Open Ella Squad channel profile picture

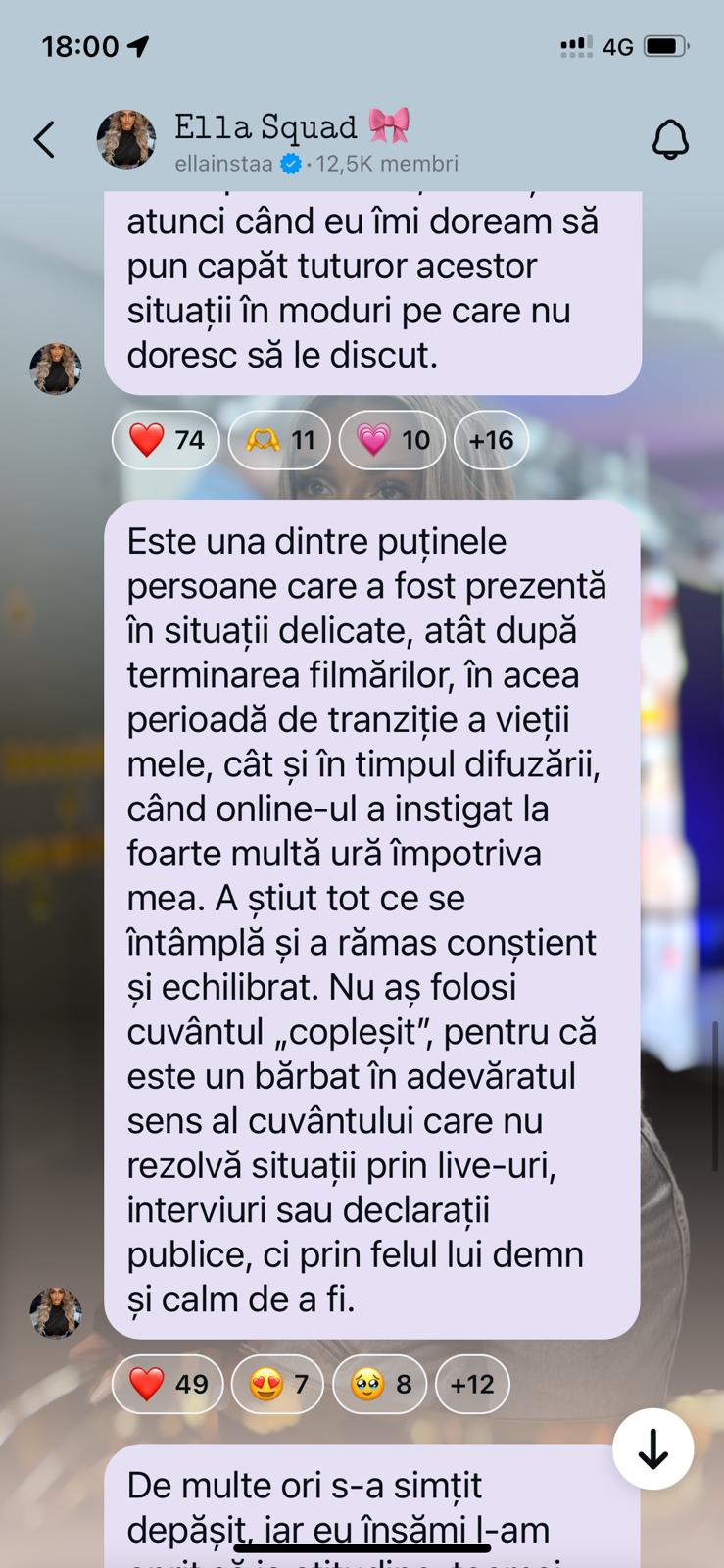[x=126, y=140]
